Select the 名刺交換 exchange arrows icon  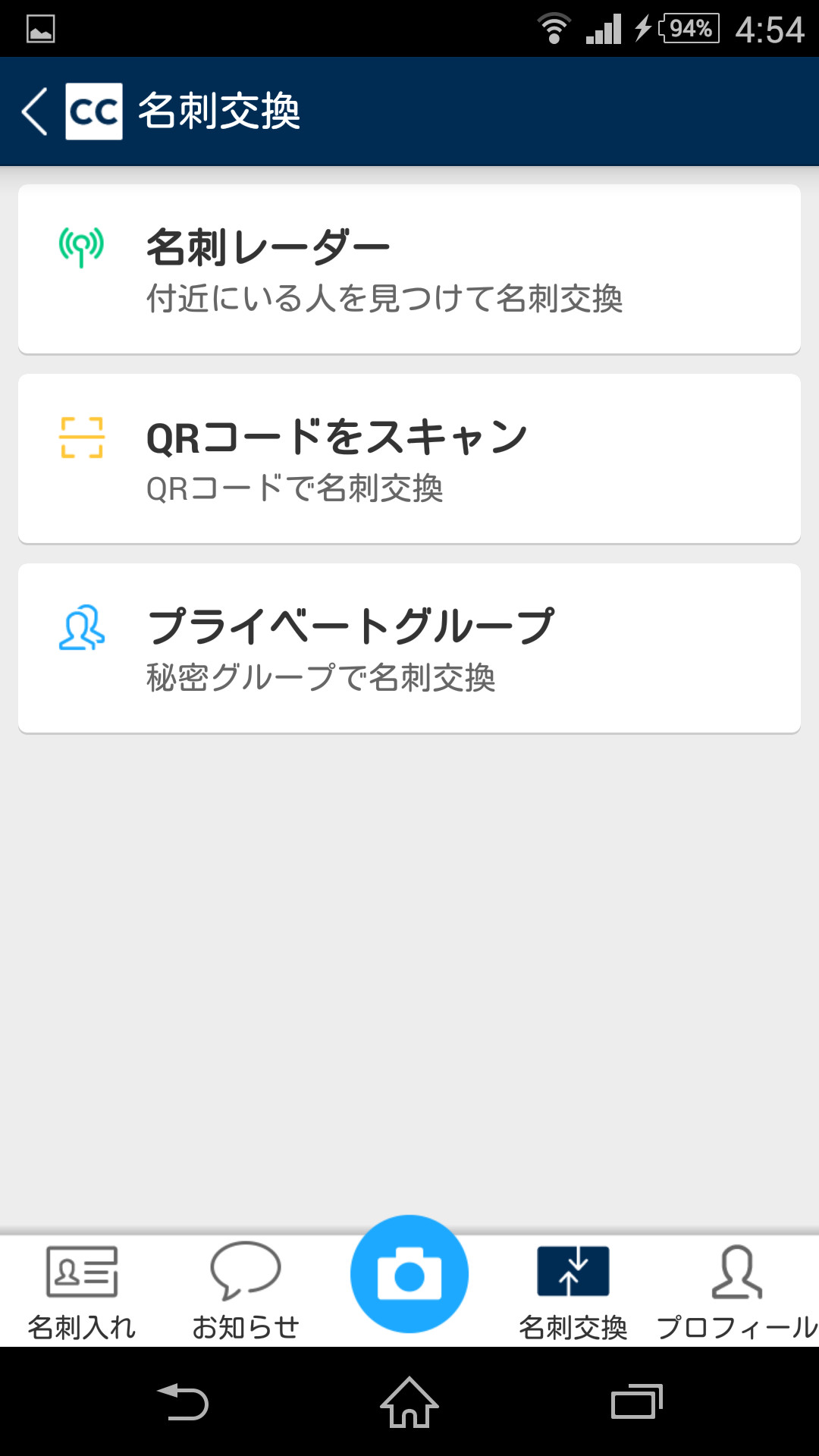pyautogui.click(x=574, y=1271)
